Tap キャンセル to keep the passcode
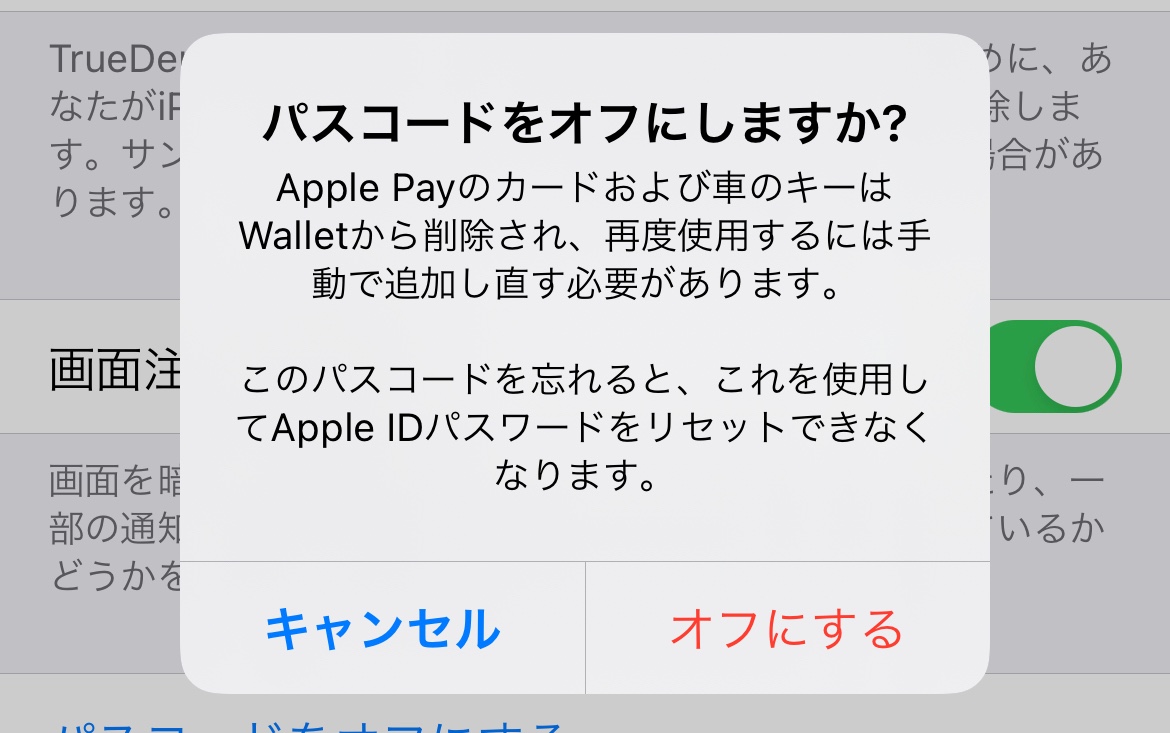 pos(382,628)
